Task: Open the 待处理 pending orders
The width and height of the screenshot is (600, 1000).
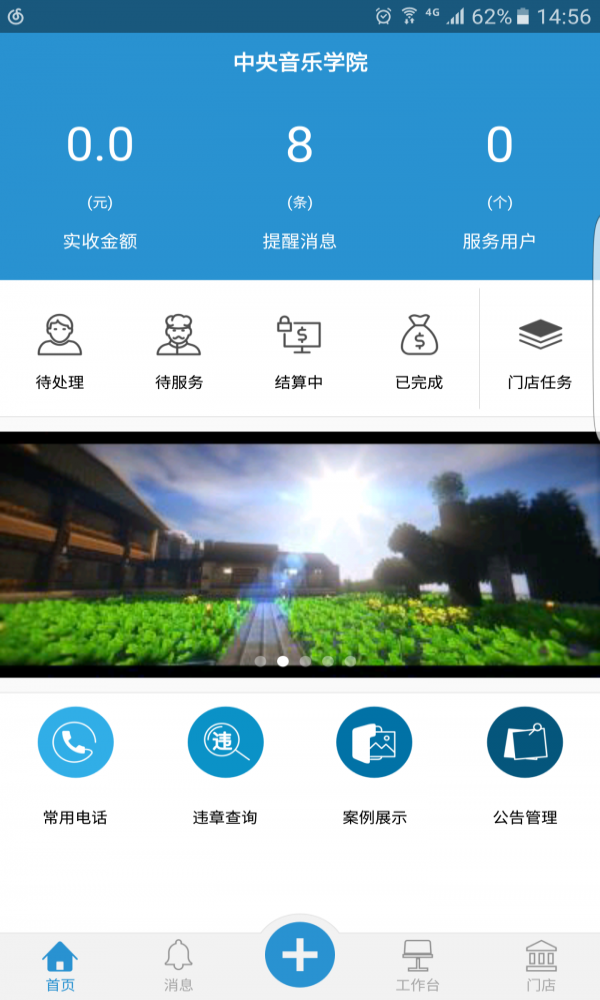Action: pyautogui.click(x=60, y=351)
